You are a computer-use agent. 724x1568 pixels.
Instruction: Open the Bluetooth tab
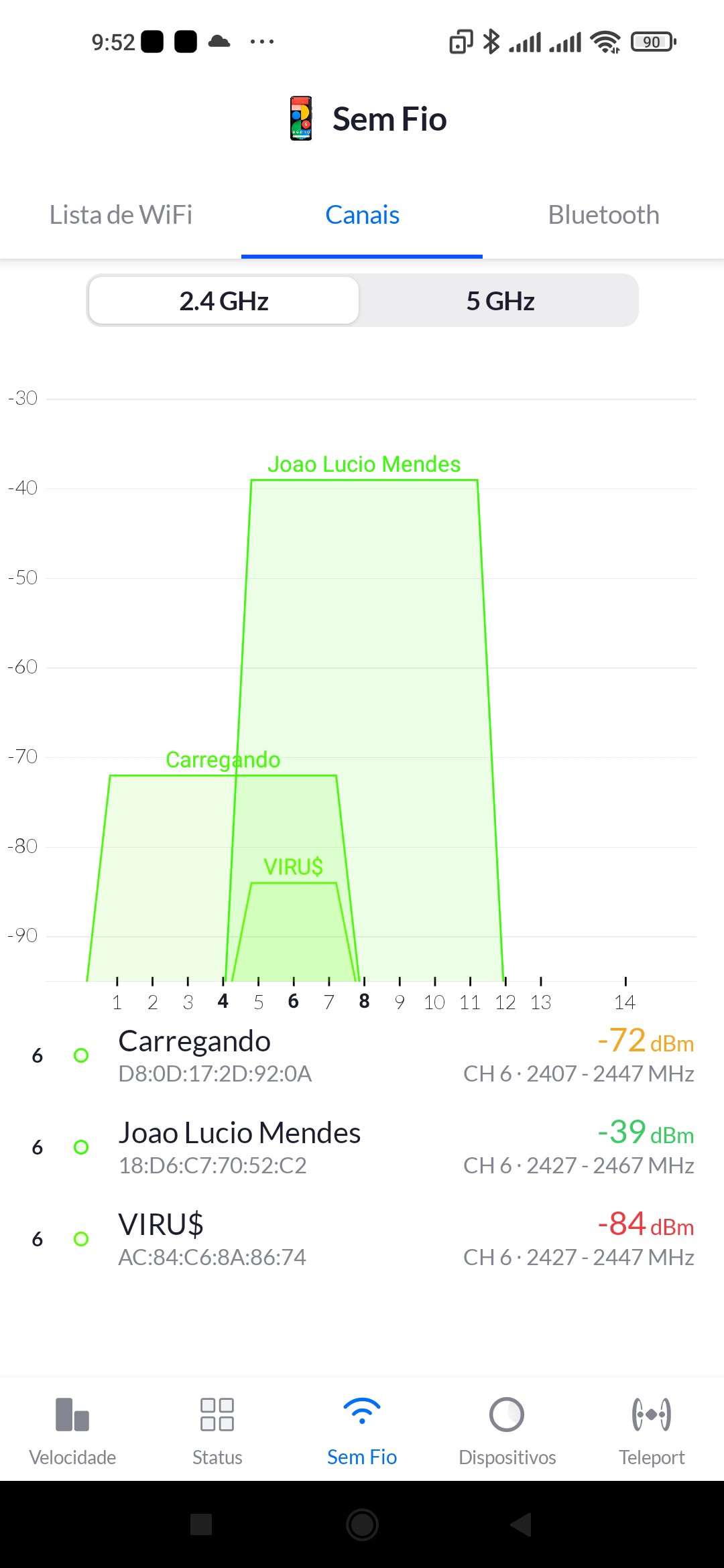click(x=603, y=215)
